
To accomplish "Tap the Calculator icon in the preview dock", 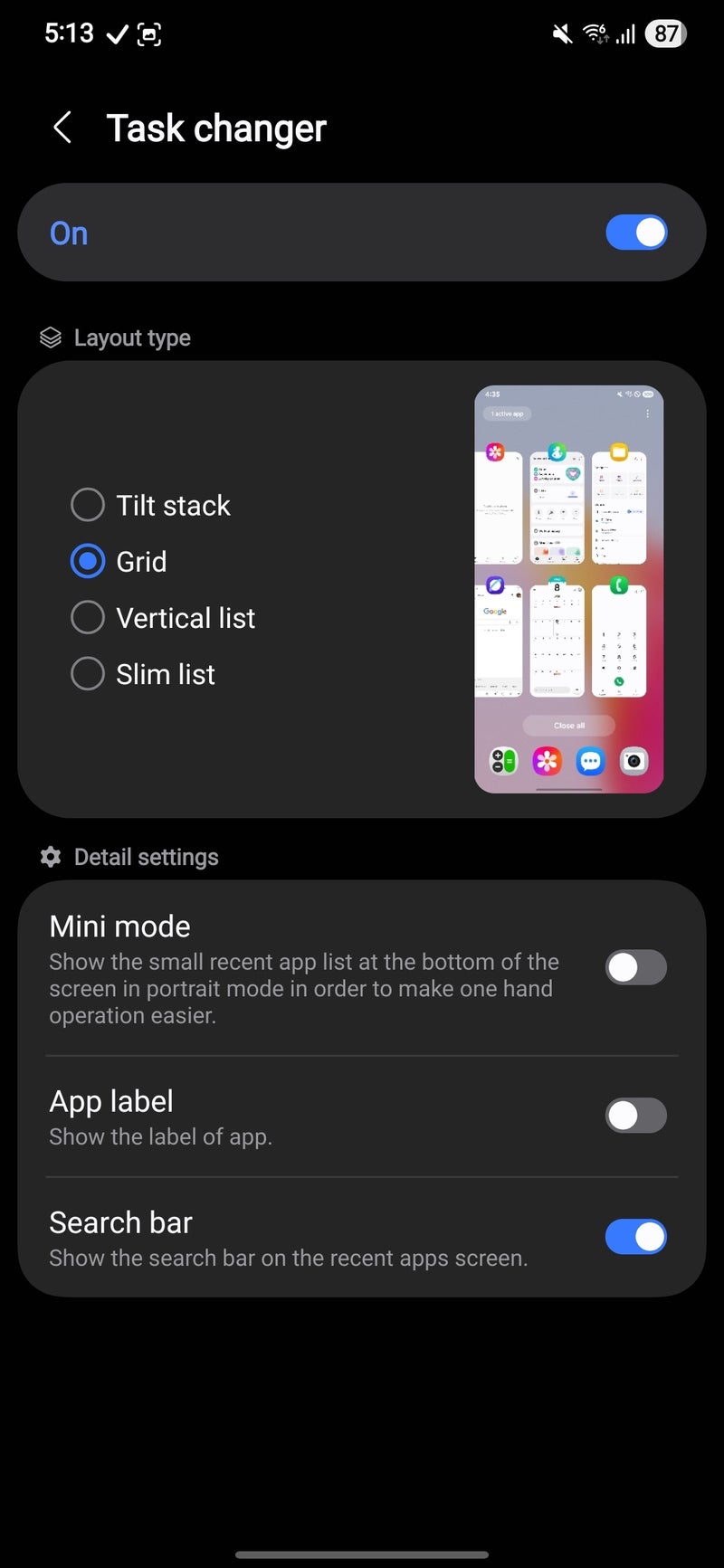I will point(503,762).
